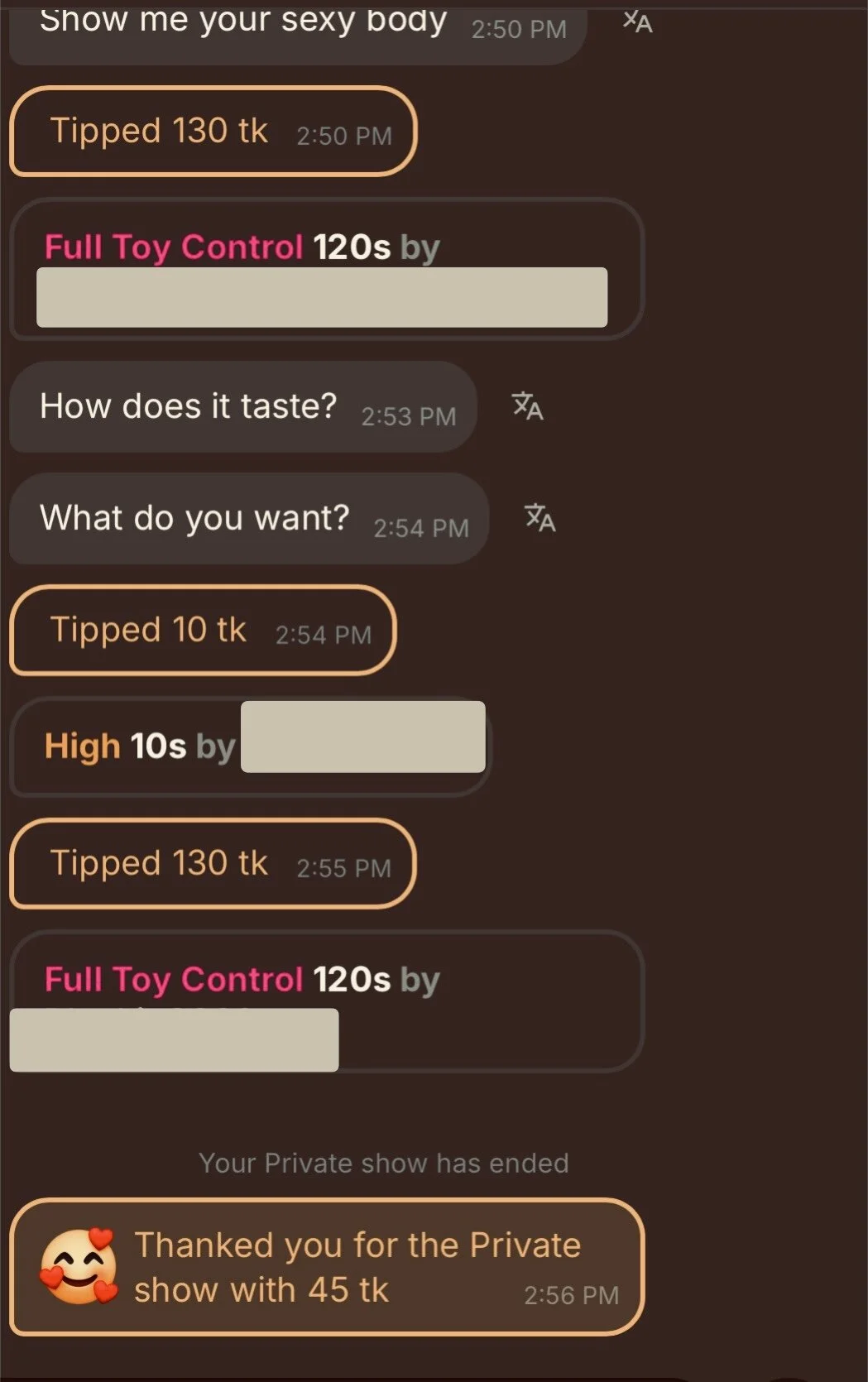This screenshot has height=1382, width=868.
Task: Translate the message sent at 2:50 PM
Action: tap(637, 22)
